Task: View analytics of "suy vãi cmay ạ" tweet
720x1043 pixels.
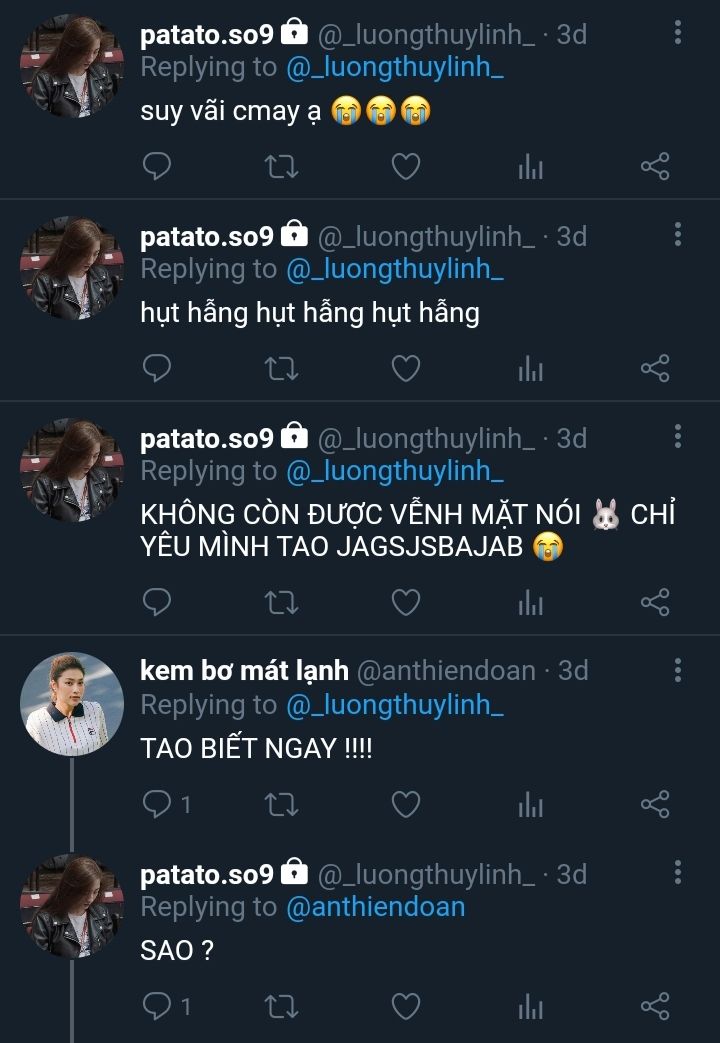Action: click(530, 166)
